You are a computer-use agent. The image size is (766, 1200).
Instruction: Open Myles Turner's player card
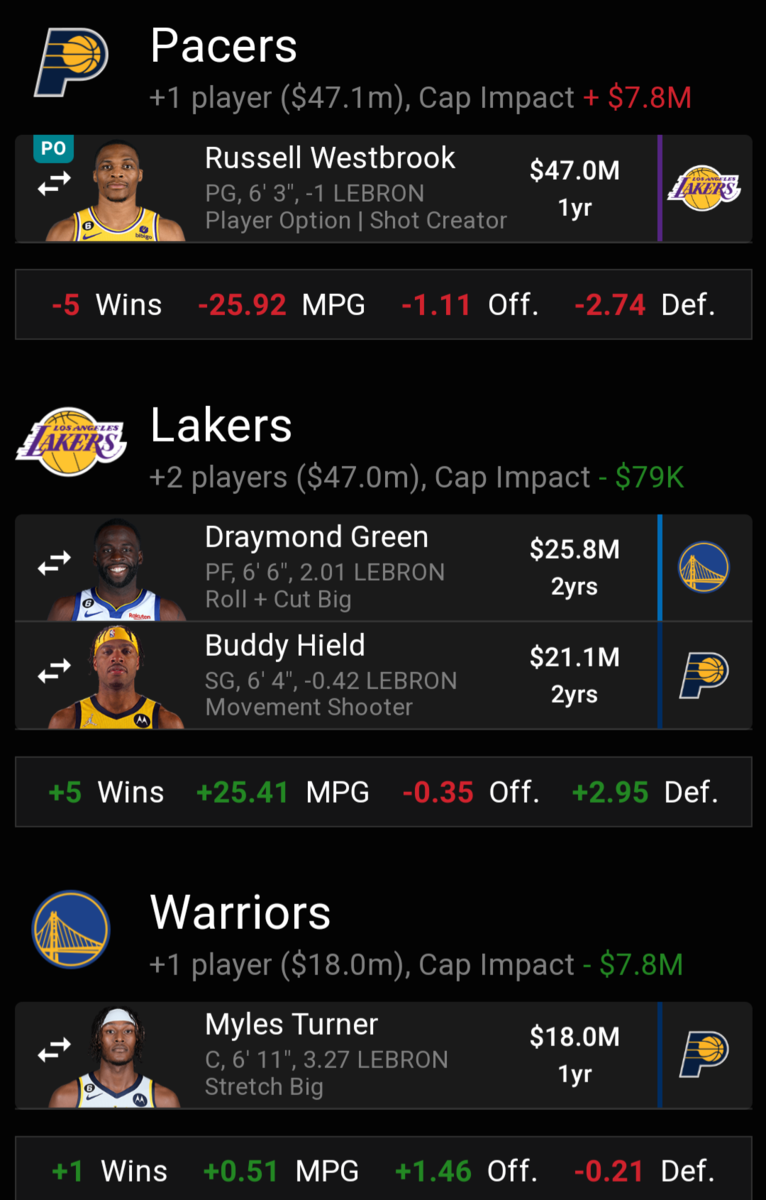[292, 1025]
